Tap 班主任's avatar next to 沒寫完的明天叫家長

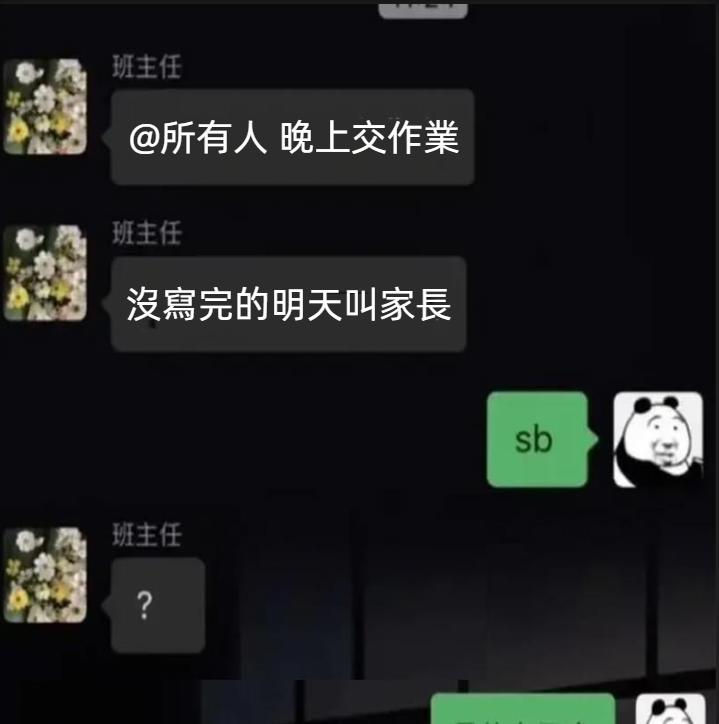45,273
